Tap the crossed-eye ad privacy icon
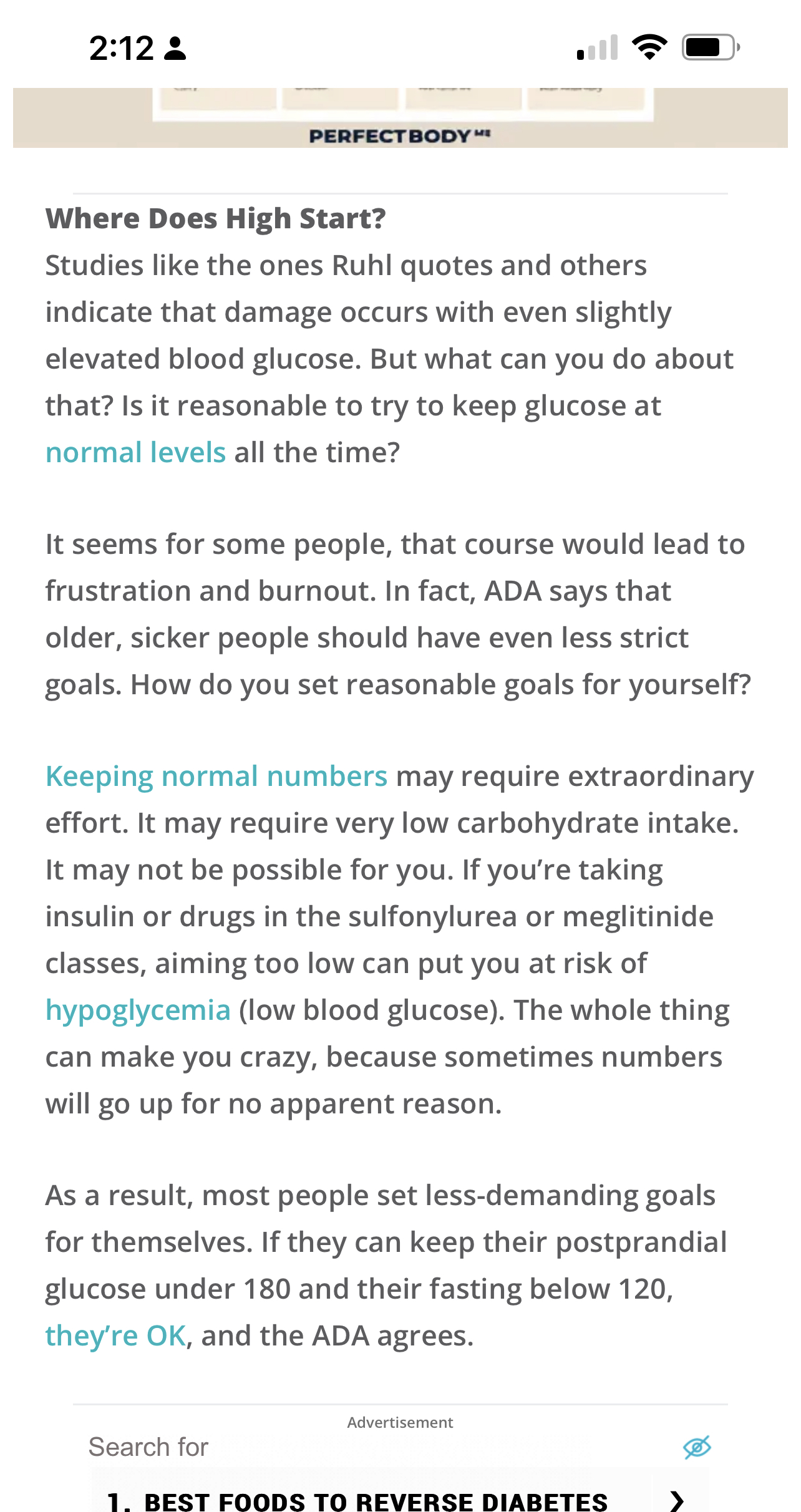This screenshot has height=1512, width=801. [697, 1447]
